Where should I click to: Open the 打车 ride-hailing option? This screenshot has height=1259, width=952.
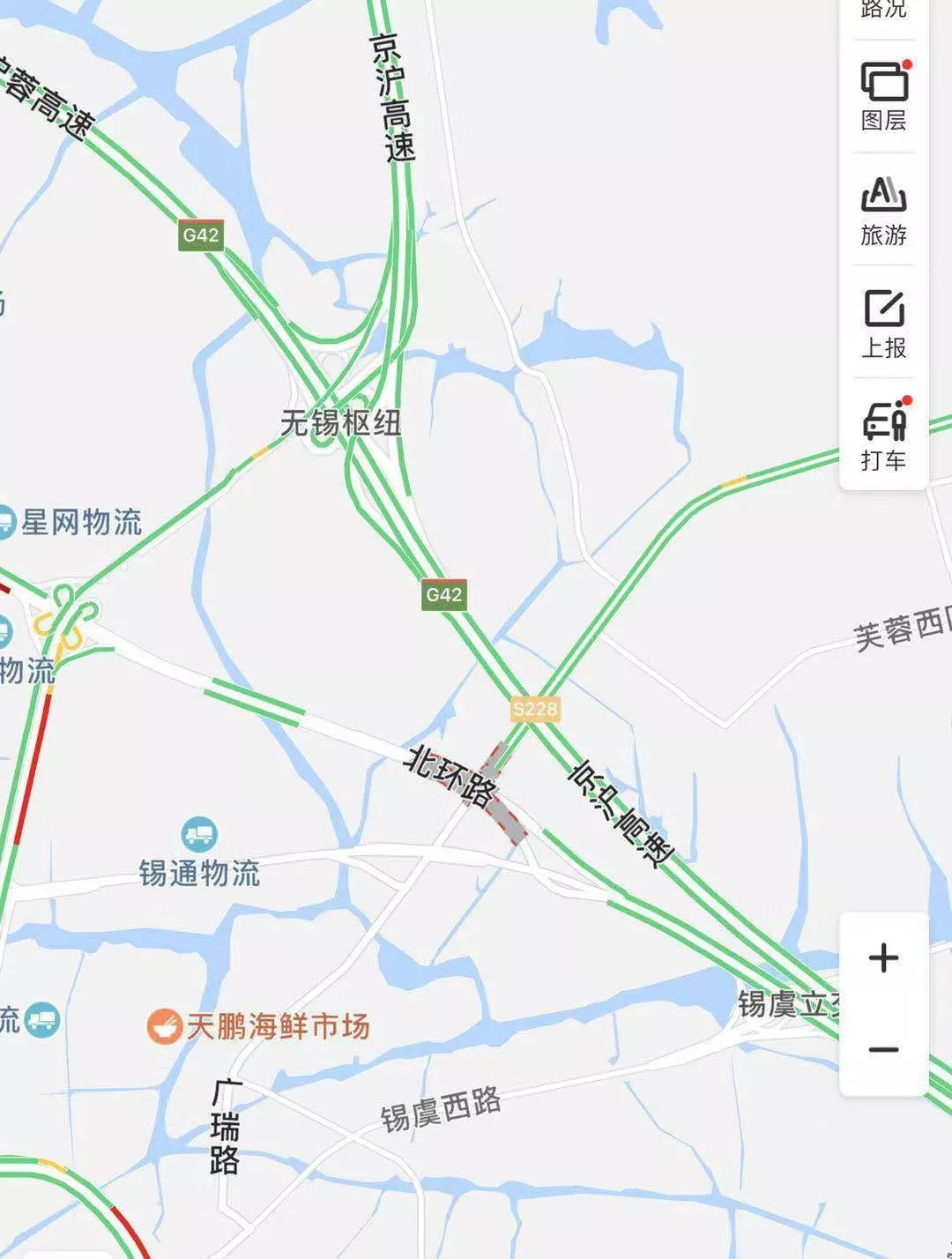(x=883, y=436)
